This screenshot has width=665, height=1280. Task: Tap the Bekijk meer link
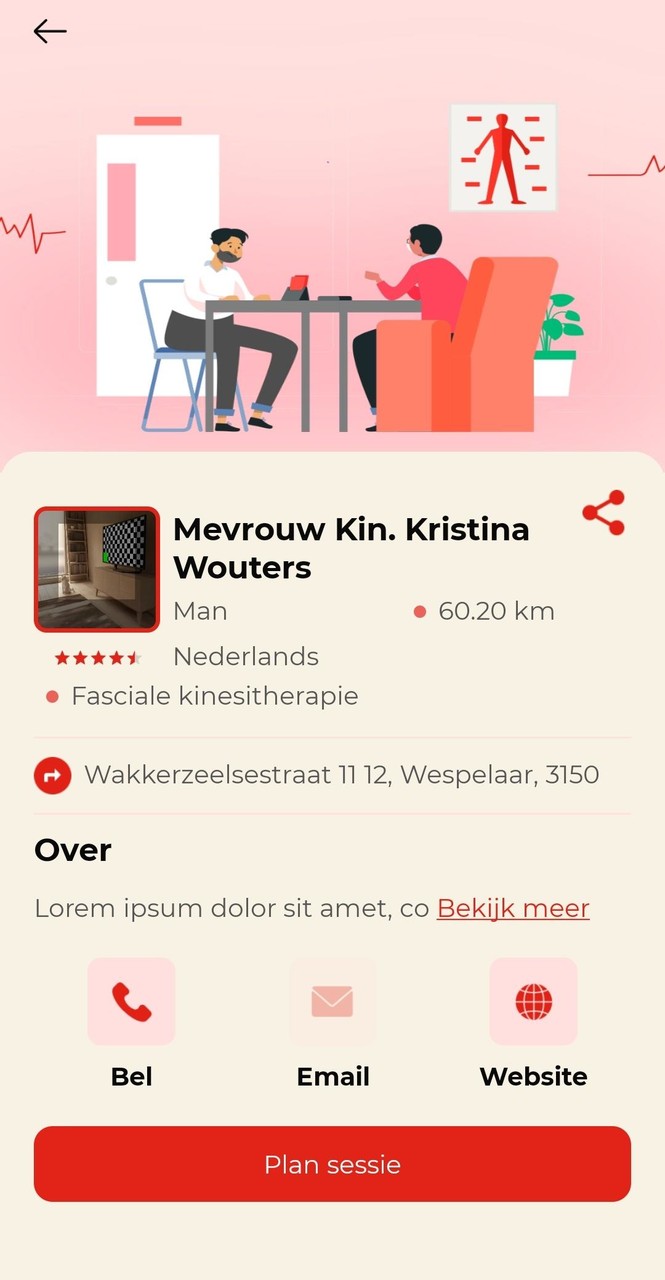[513, 908]
